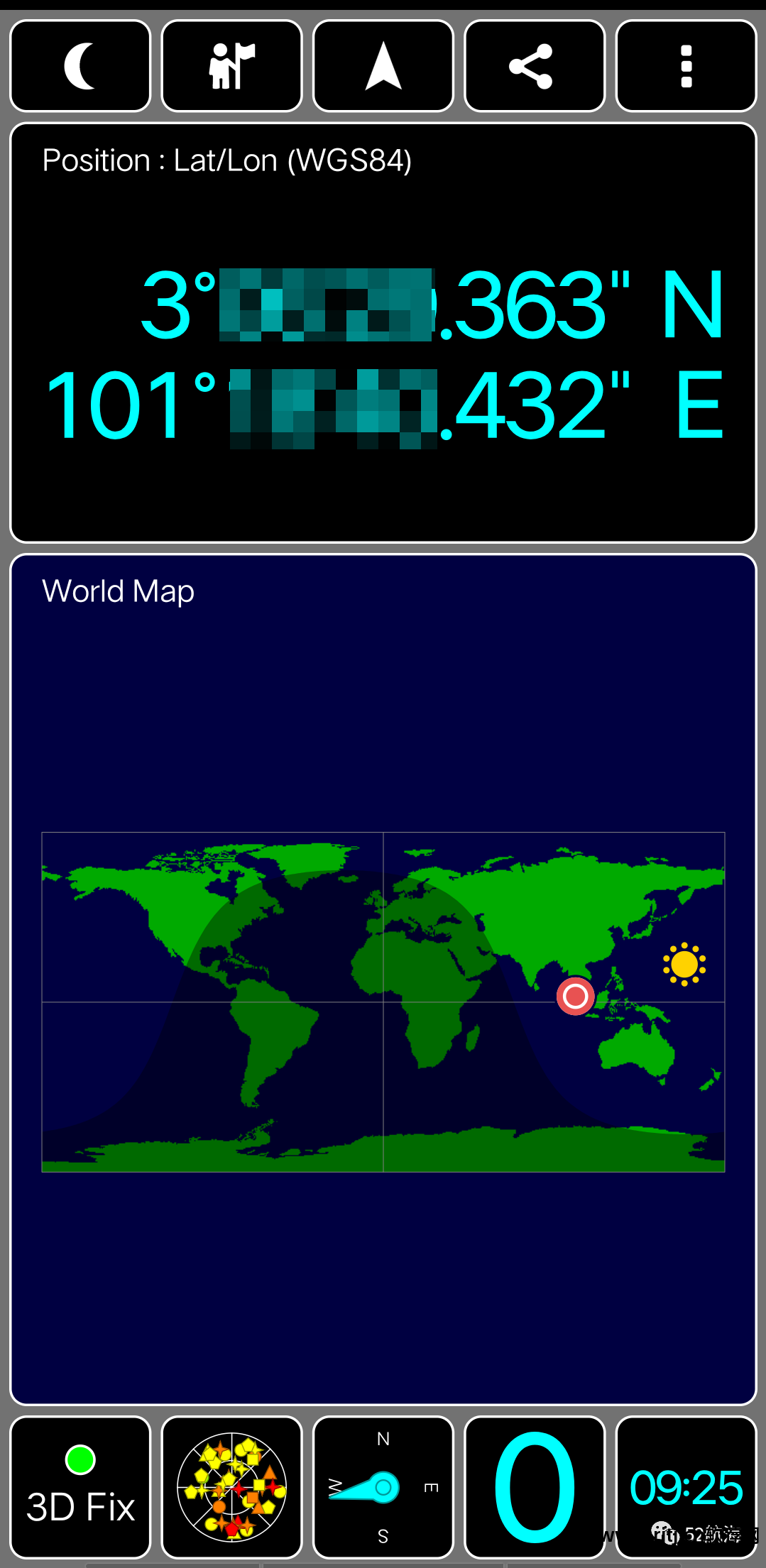The width and height of the screenshot is (766, 1568).
Task: Open the 3D Fix status tile
Action: (80, 1487)
